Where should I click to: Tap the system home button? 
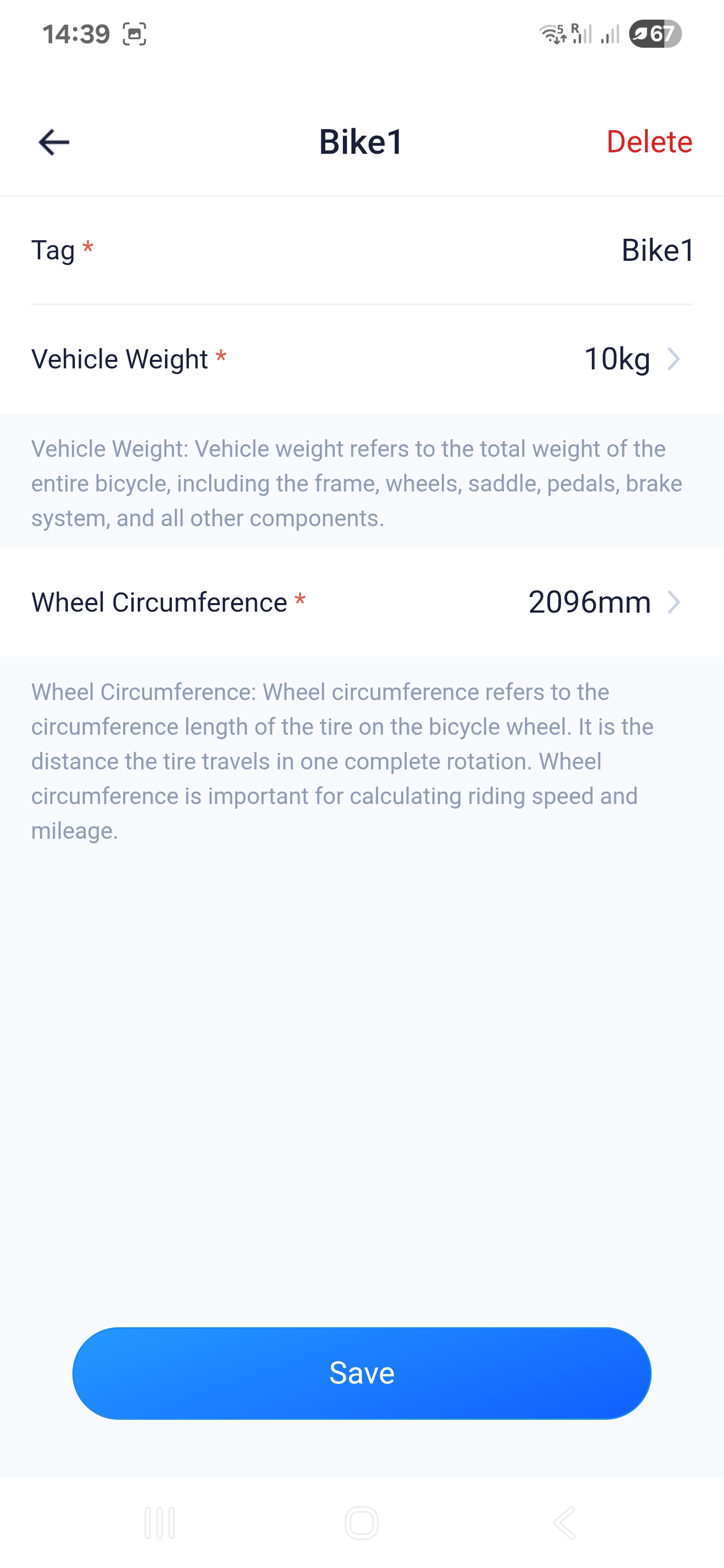tap(361, 1523)
